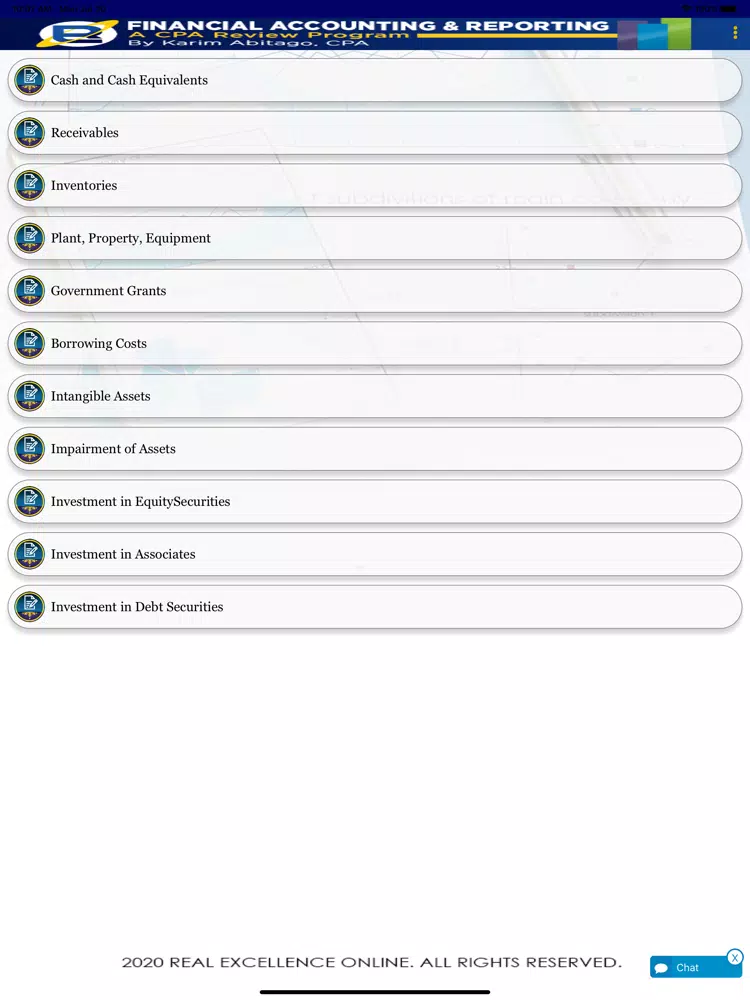Open Investment in EquitySecurities
This screenshot has width=750, height=1000.
(375, 502)
